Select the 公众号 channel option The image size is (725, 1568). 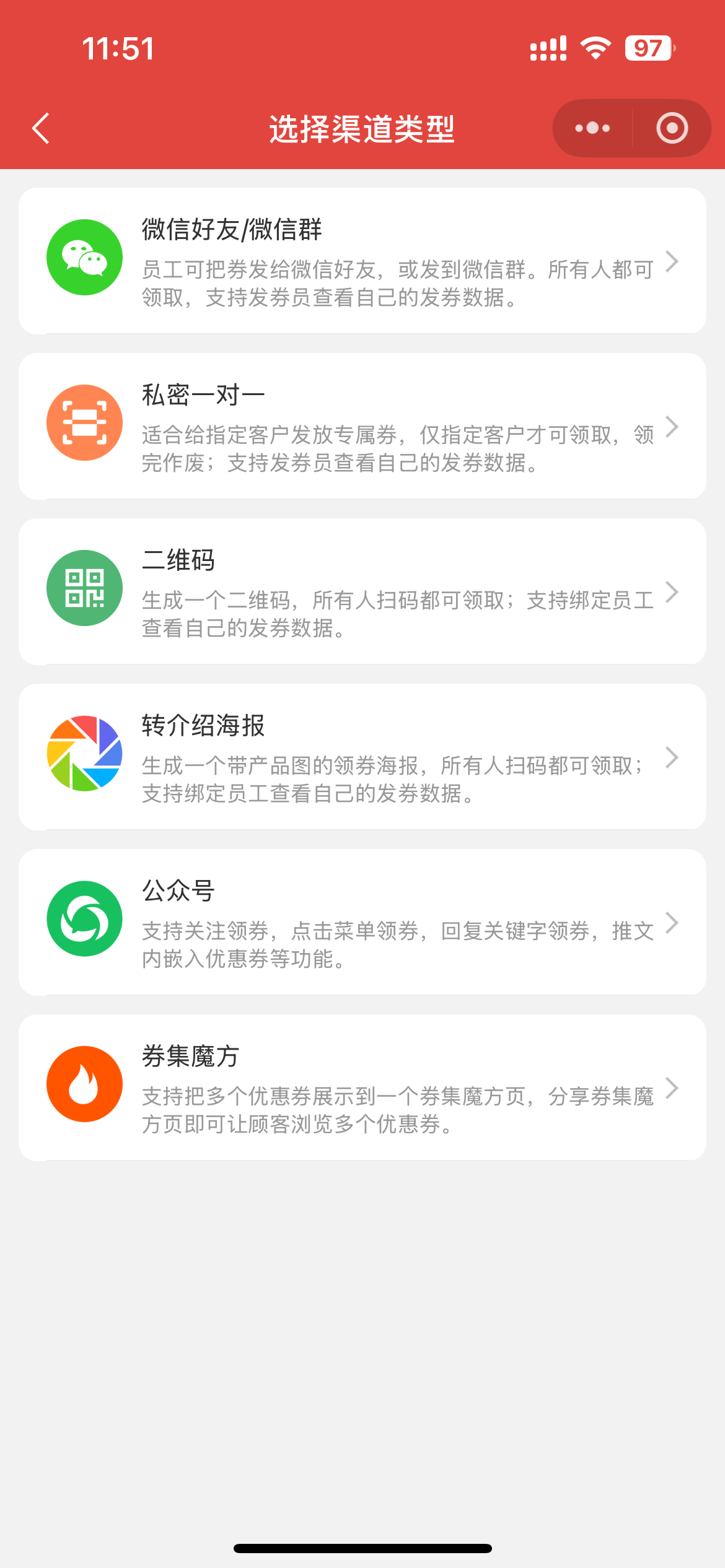362,922
